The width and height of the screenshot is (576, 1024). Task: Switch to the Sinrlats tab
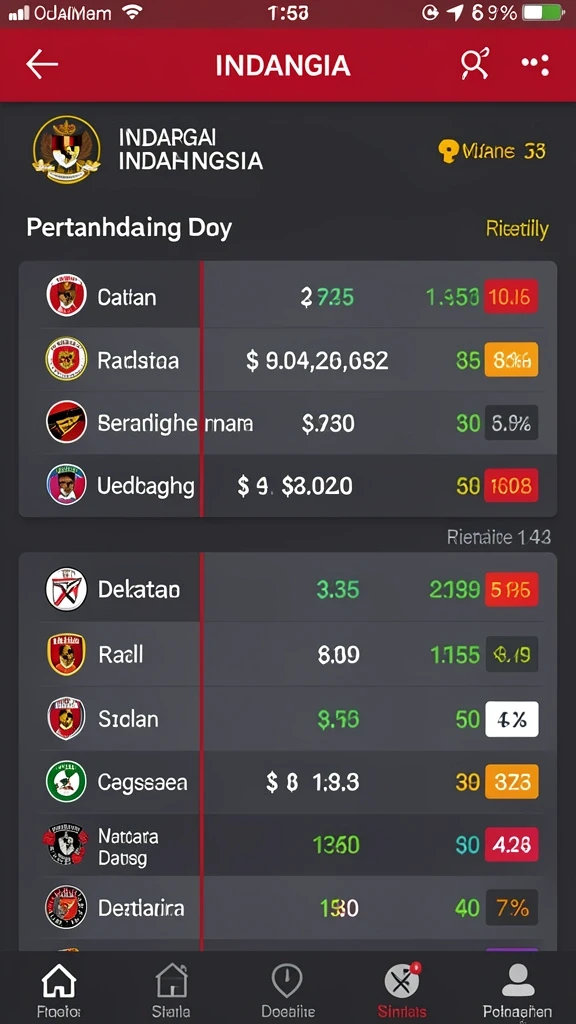click(x=402, y=989)
